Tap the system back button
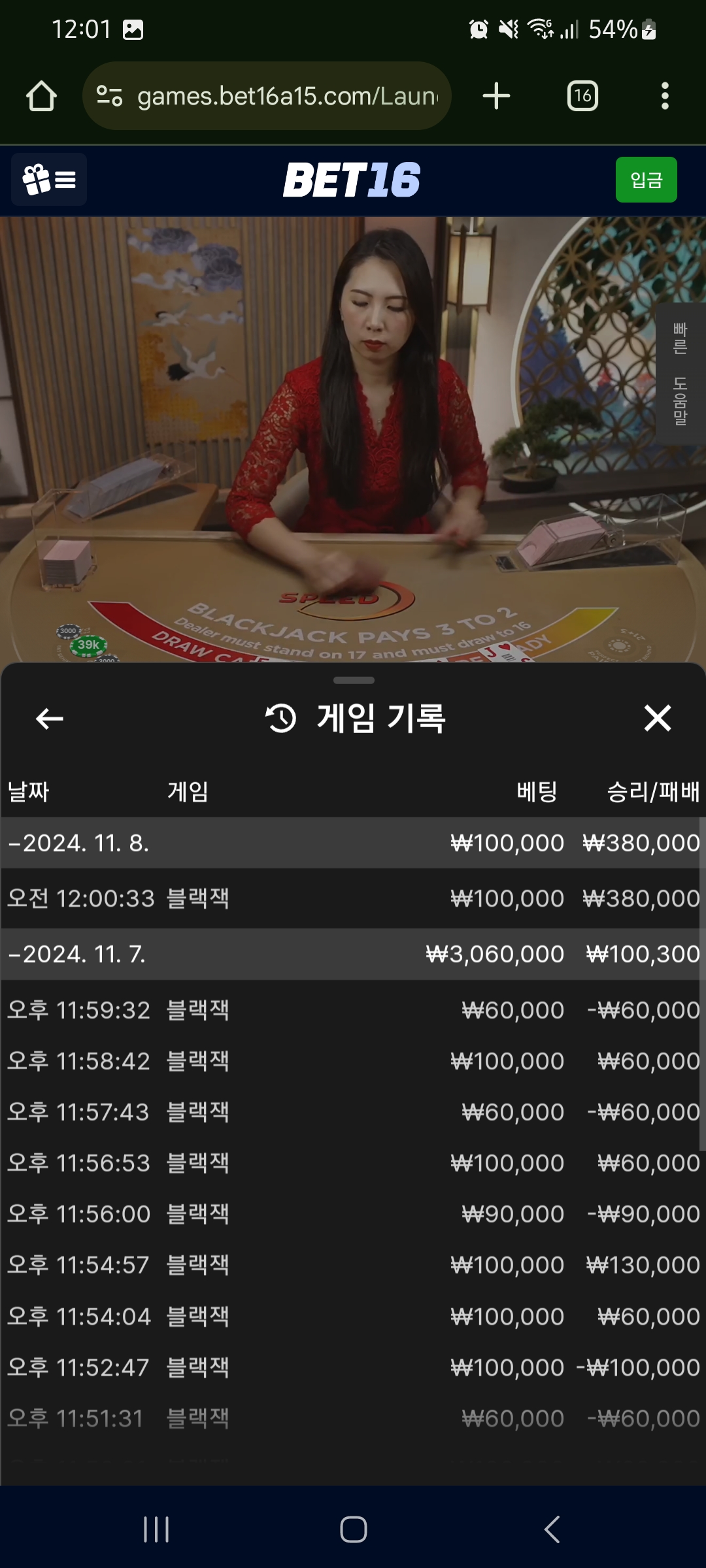This screenshot has height=1568, width=706. 552,1529
